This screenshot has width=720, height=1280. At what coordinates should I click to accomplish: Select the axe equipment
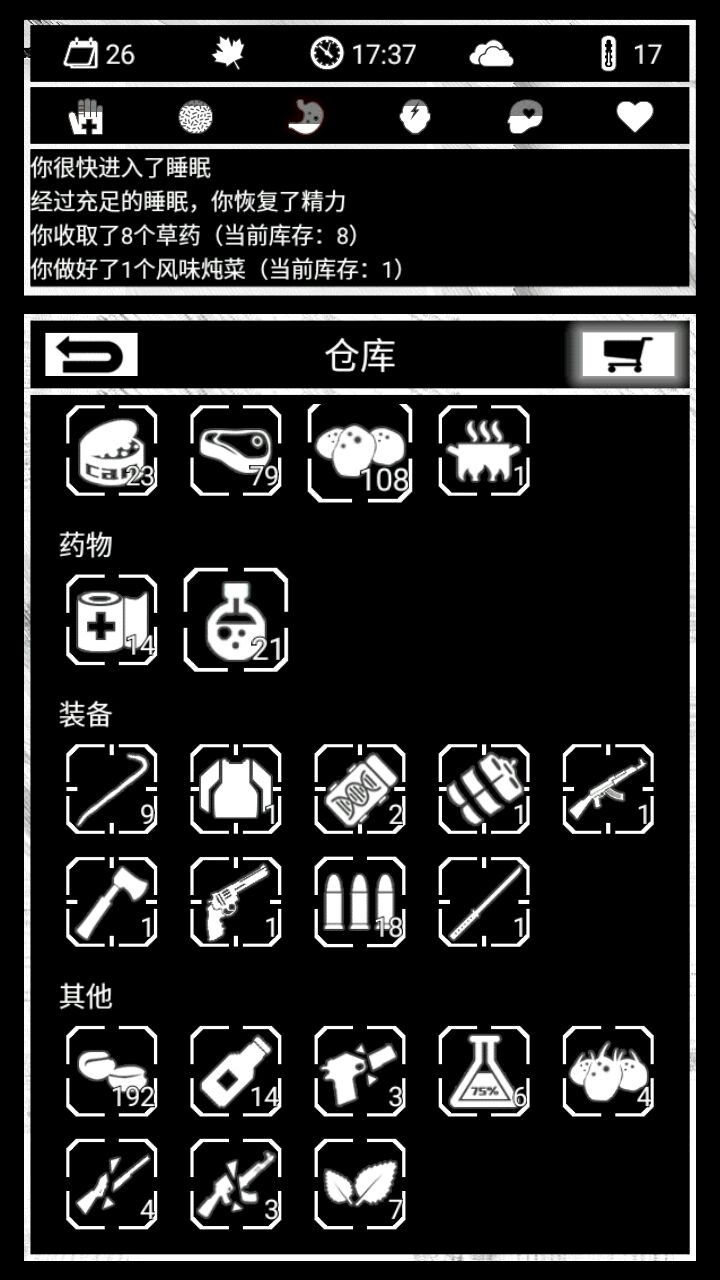click(111, 902)
